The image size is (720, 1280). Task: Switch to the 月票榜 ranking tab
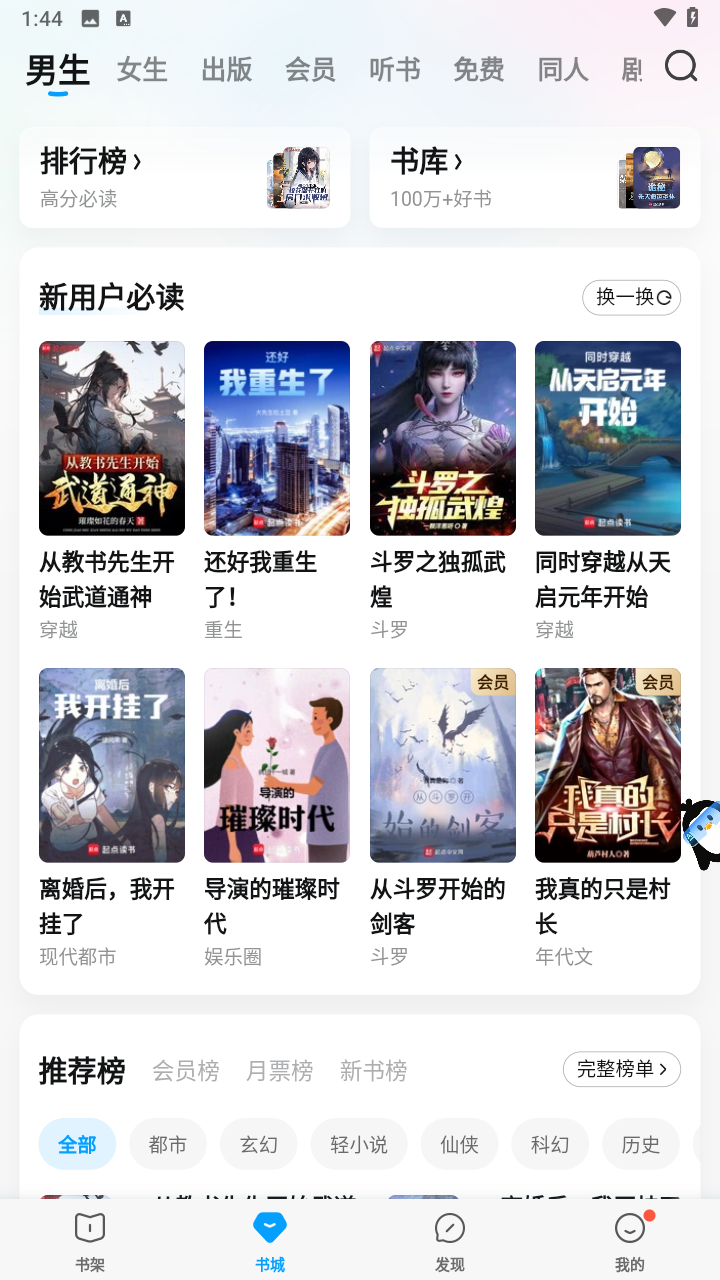(x=280, y=1071)
